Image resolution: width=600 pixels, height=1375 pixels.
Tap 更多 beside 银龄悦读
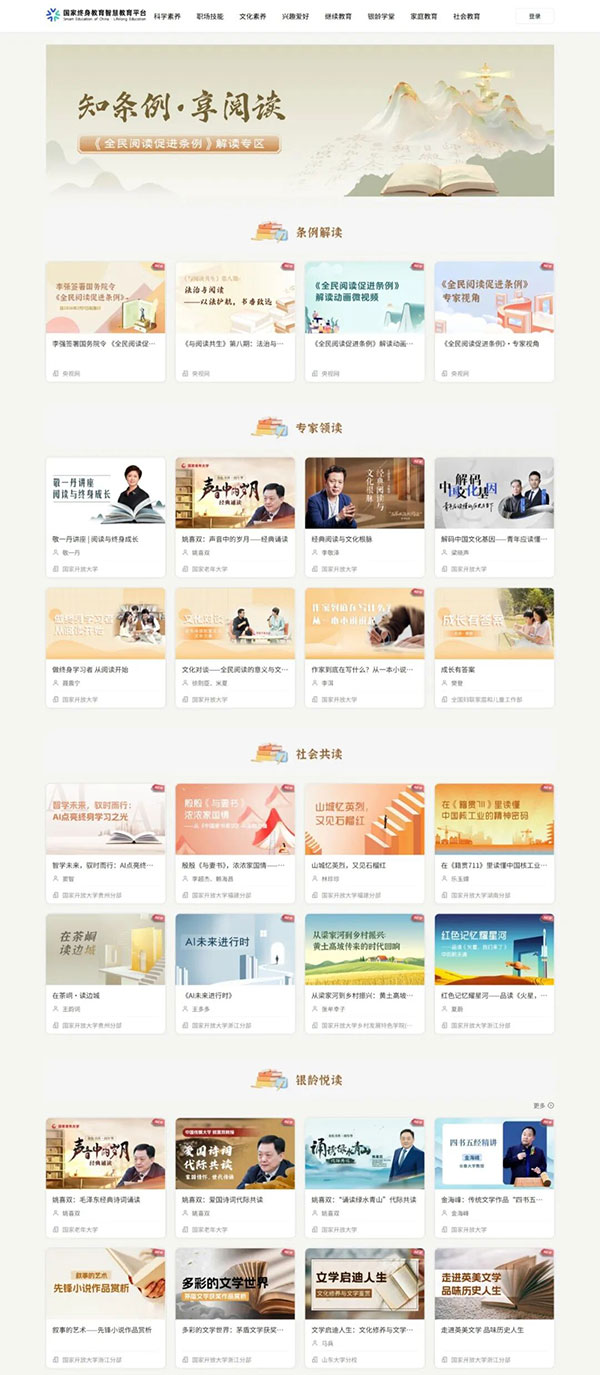click(543, 1106)
